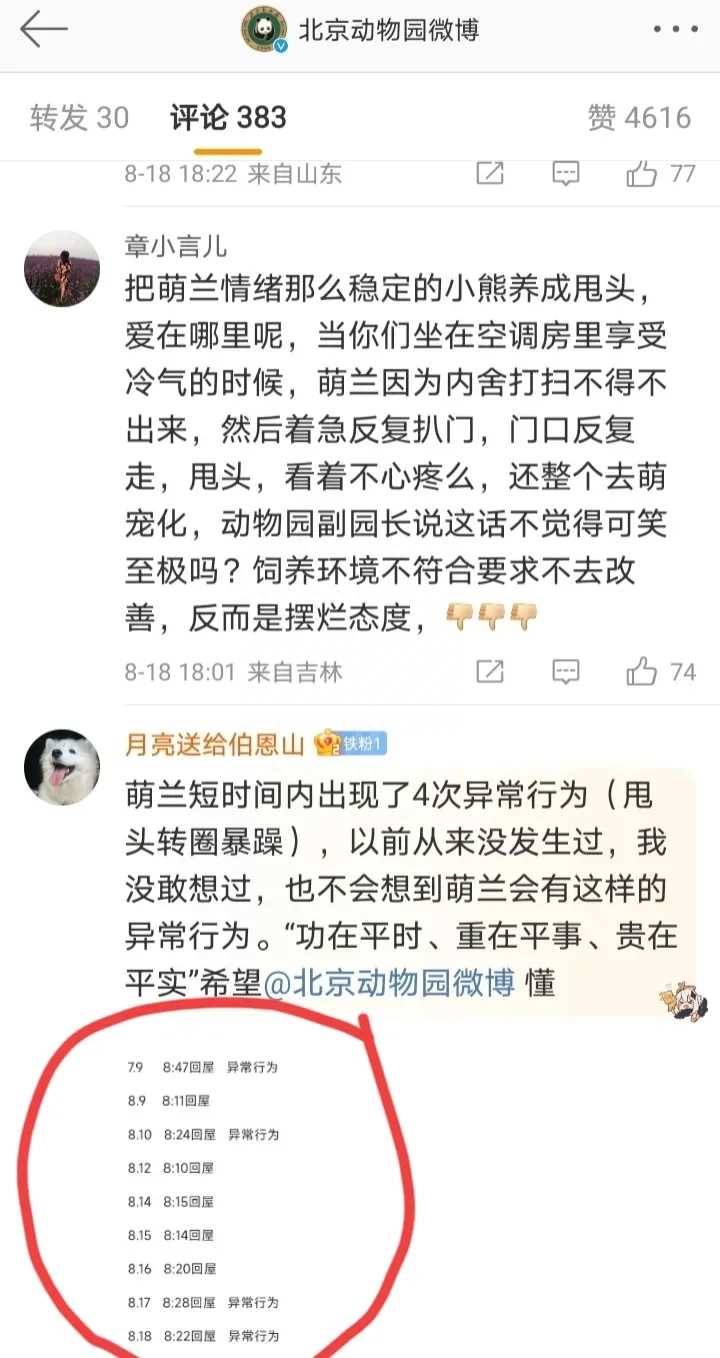This screenshot has height=1358, width=720.
Task: Open the three-dot overflow menu
Action: 675,30
